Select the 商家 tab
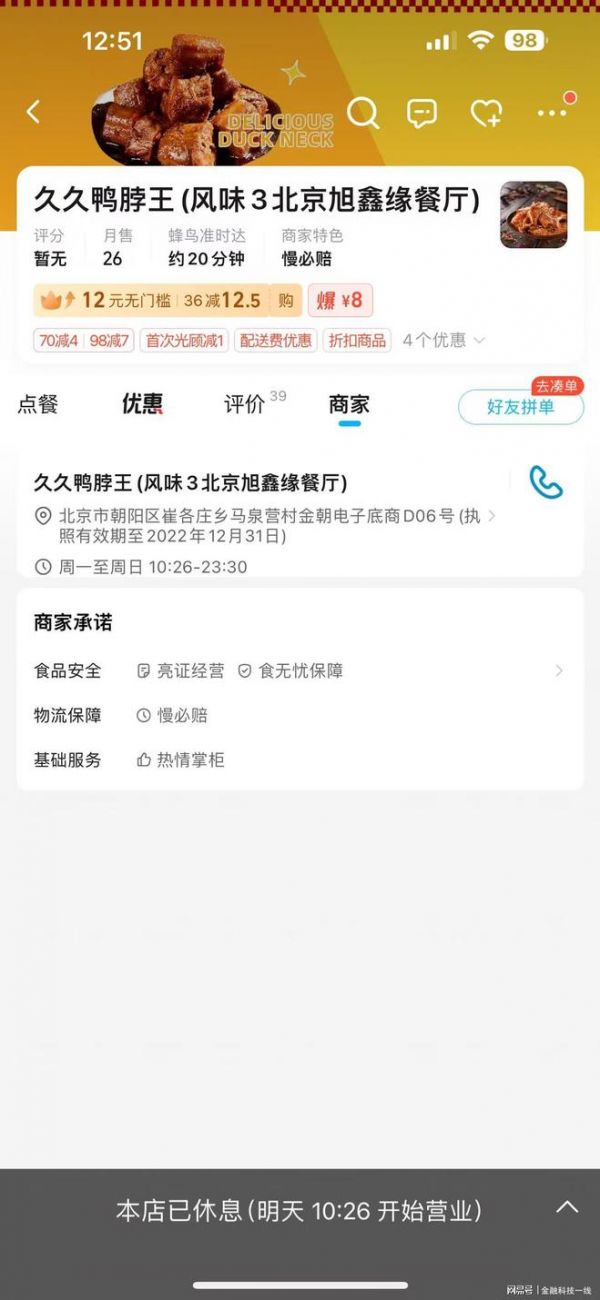Image resolution: width=600 pixels, height=1300 pixels. 349,404
